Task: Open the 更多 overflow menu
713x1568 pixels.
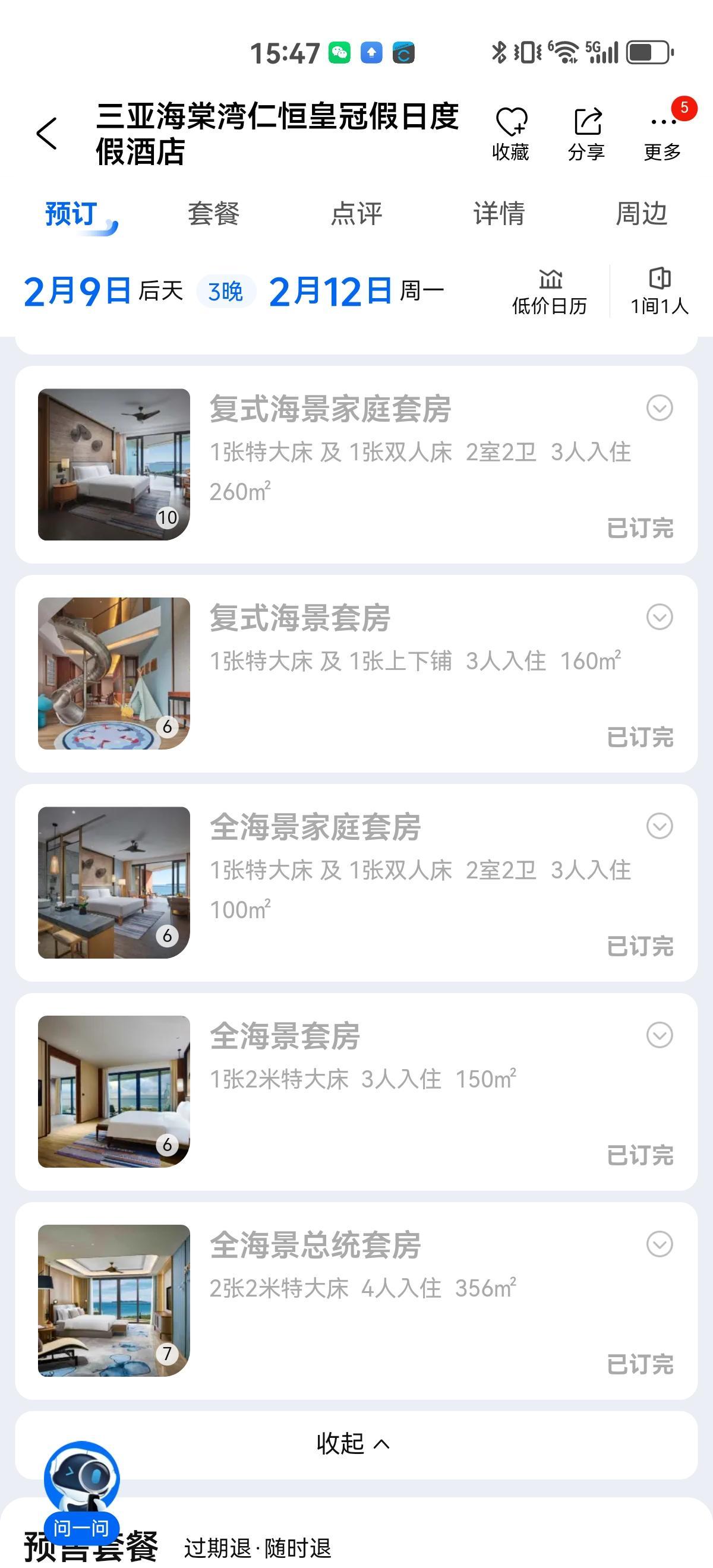Action: 662,133
